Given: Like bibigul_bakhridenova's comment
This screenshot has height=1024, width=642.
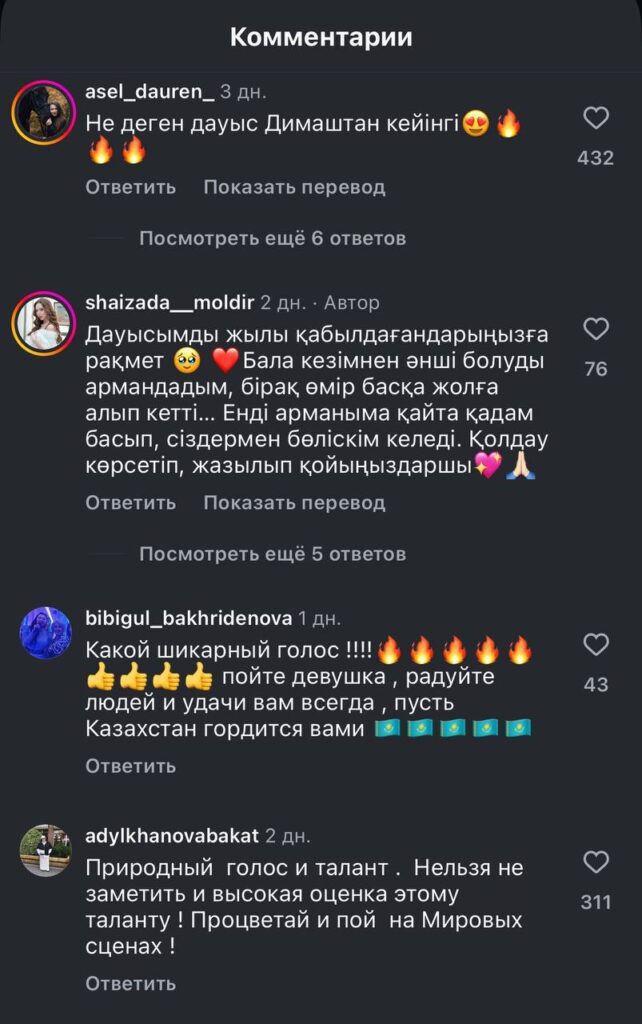Looking at the screenshot, I should coord(596,645).
